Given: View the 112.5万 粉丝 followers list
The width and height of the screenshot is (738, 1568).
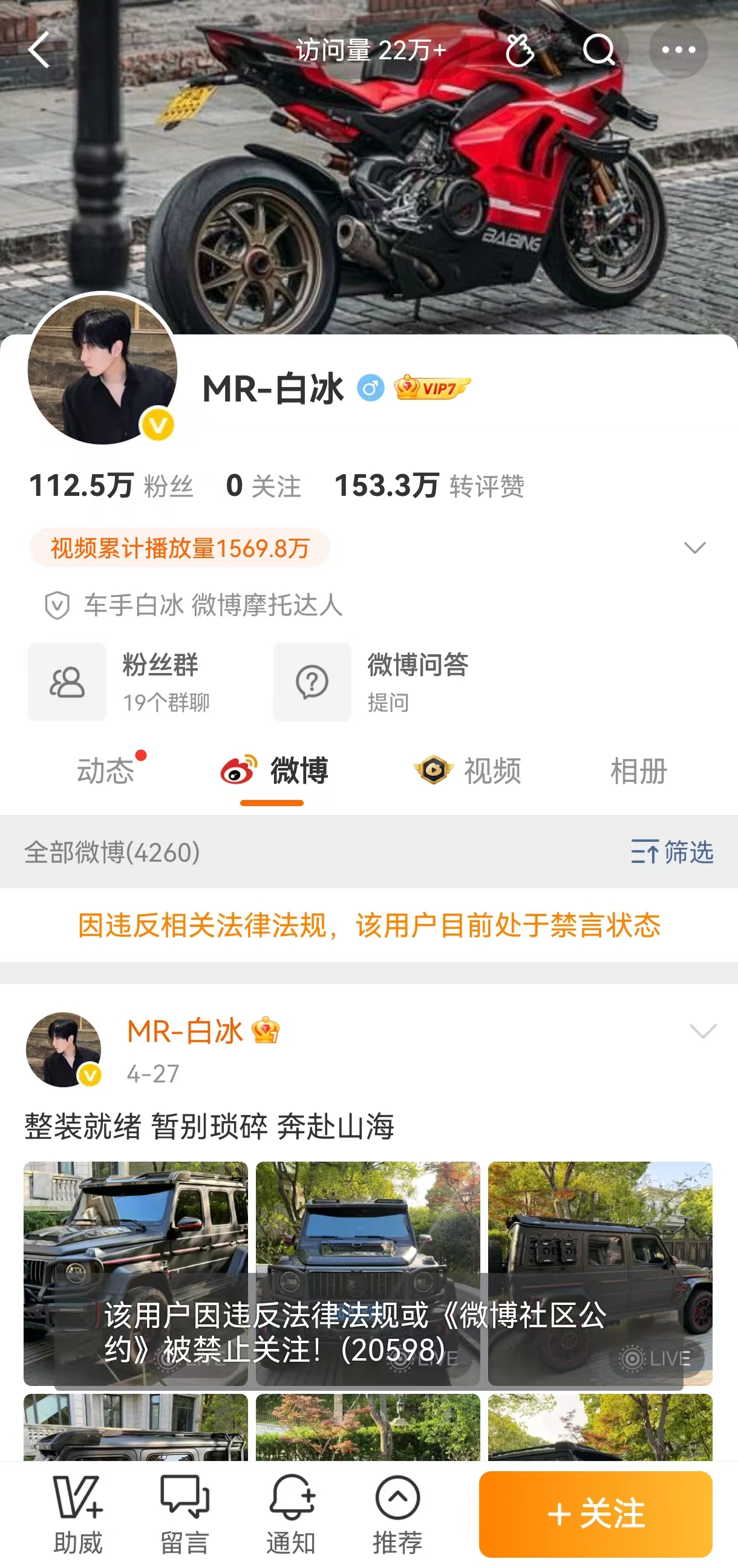Looking at the screenshot, I should click(x=111, y=486).
